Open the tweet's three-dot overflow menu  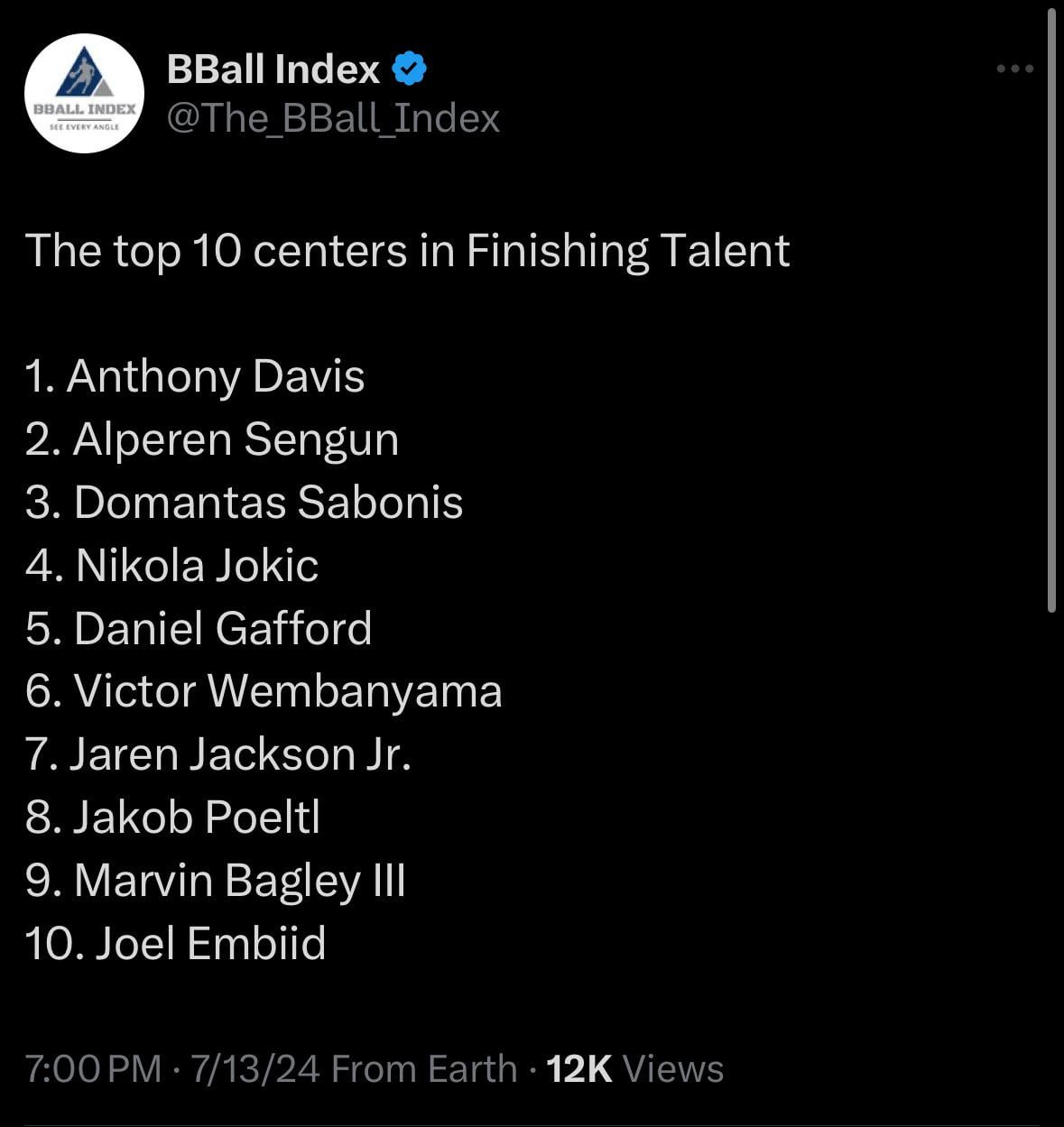[x=1014, y=69]
